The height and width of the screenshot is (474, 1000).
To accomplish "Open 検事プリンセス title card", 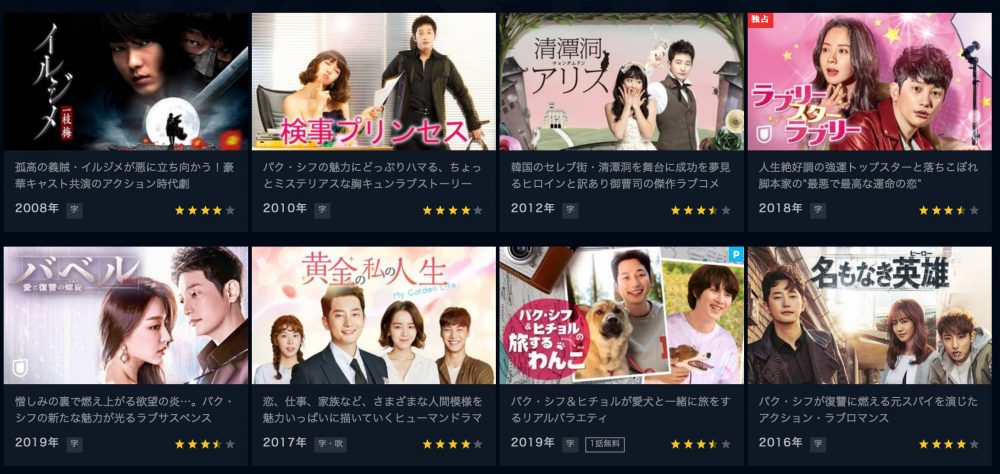I will [373, 82].
